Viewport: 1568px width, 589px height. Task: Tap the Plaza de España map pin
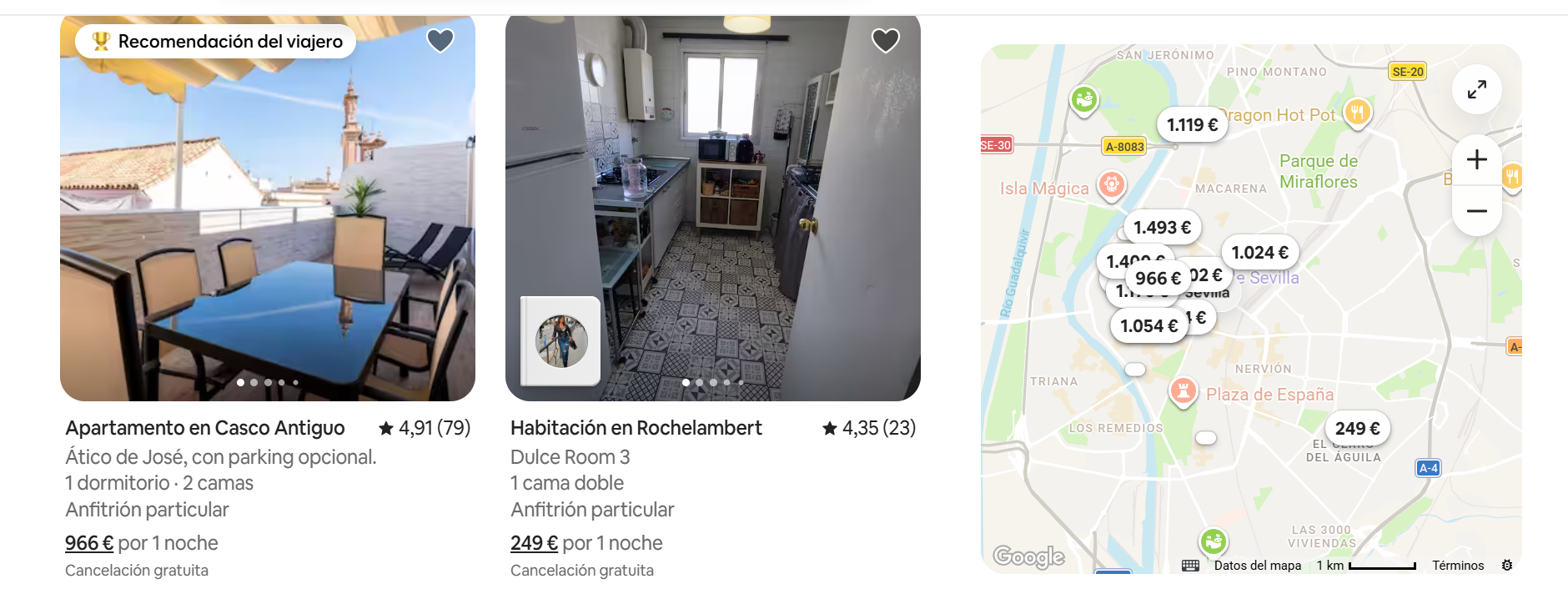[x=1183, y=390]
